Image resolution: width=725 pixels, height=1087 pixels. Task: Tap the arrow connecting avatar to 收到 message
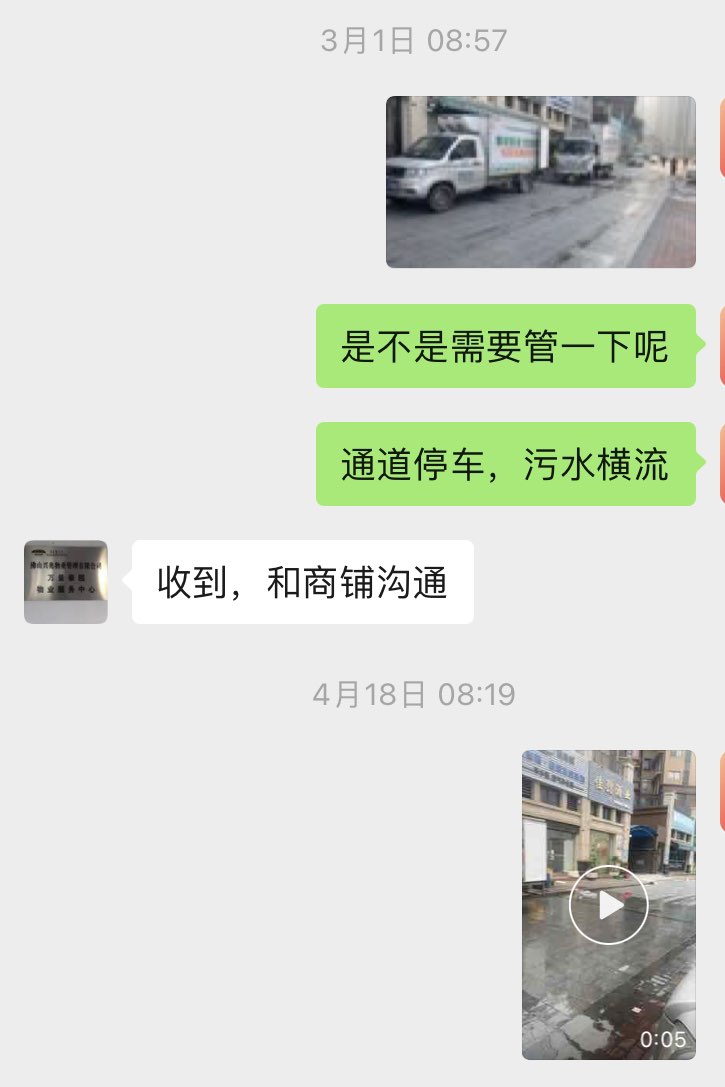coord(127,578)
